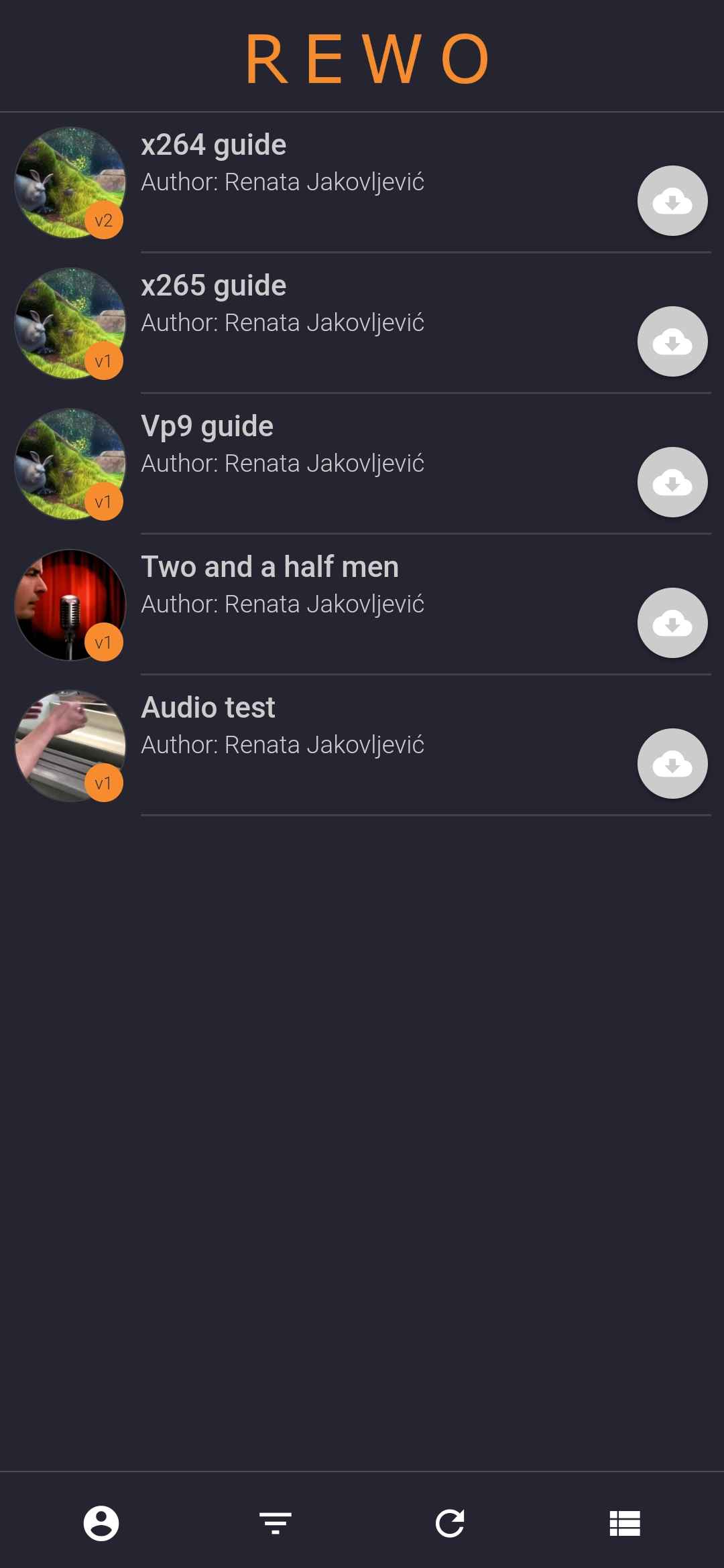Screen dimensions: 724x1568
Task: Switch to the list view icon
Action: tap(625, 1524)
